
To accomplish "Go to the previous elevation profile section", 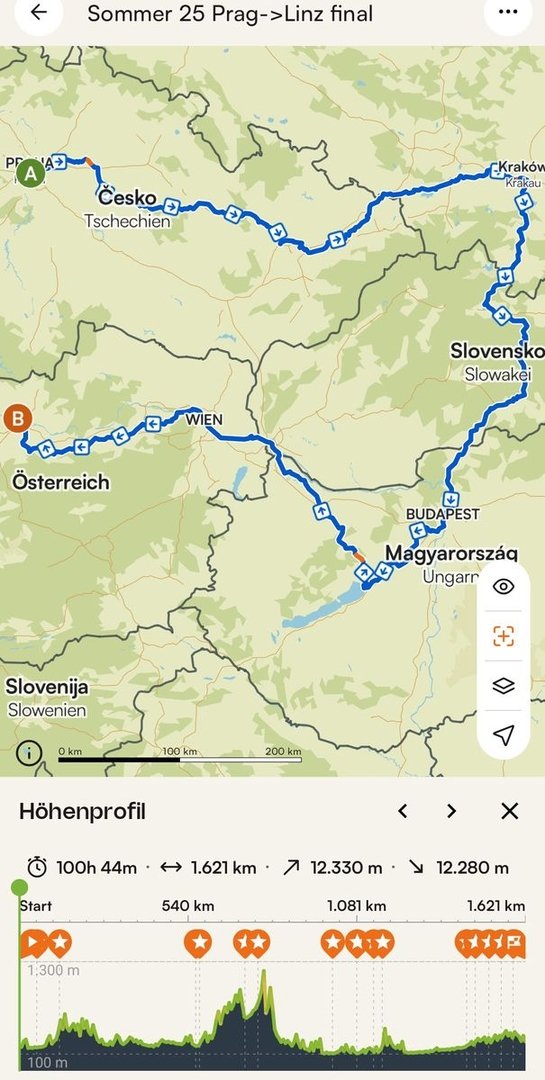I will (x=403, y=811).
